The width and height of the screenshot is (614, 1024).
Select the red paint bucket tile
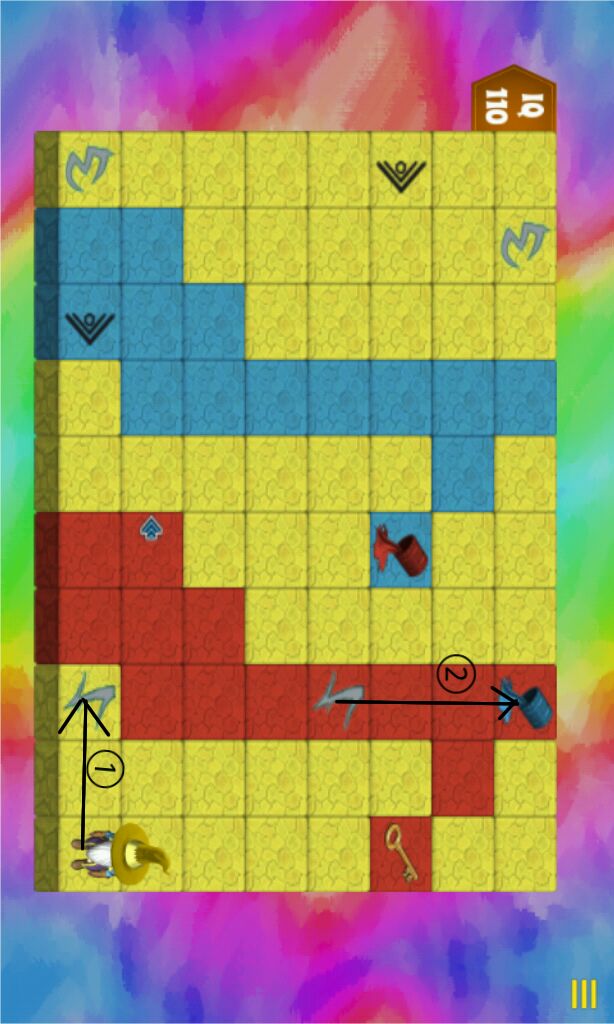[x=400, y=550]
